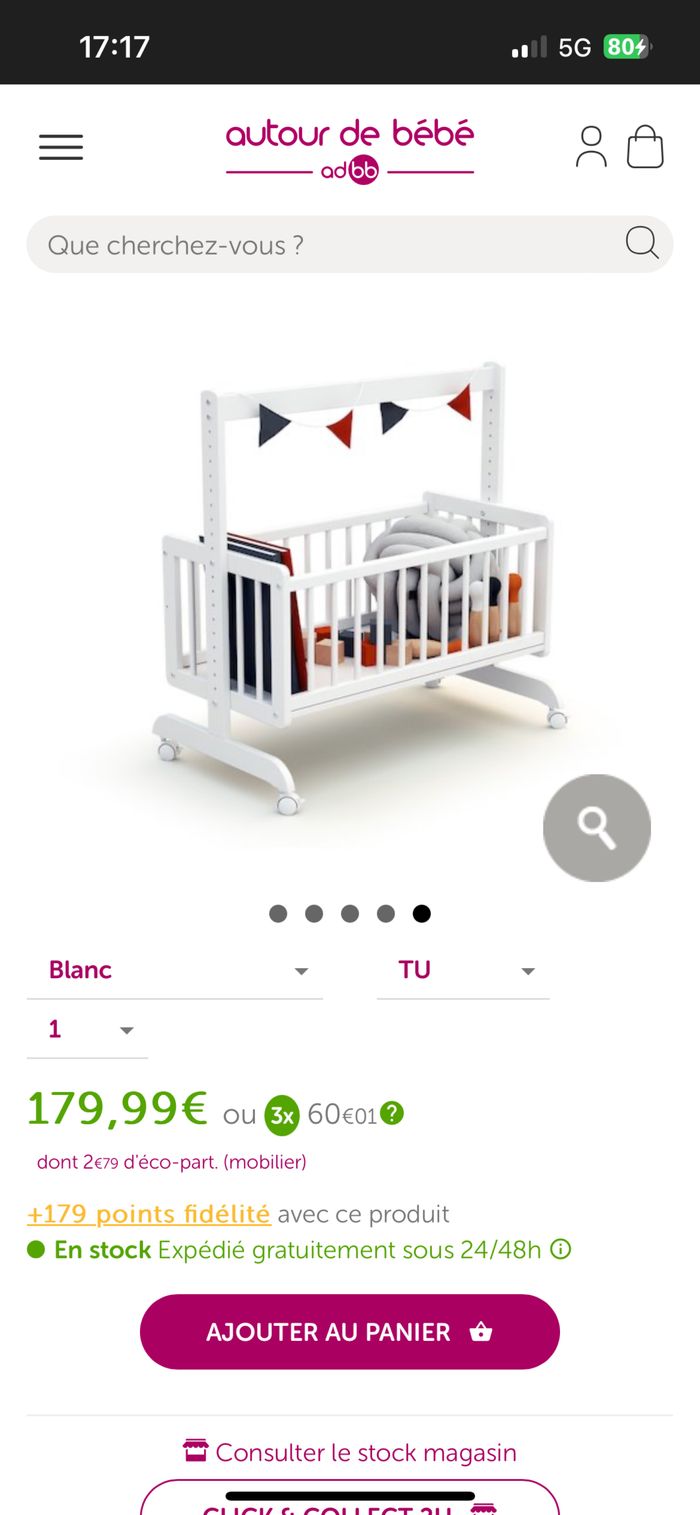Open the shopping bag
This screenshot has height=1515, width=700.
645,147
